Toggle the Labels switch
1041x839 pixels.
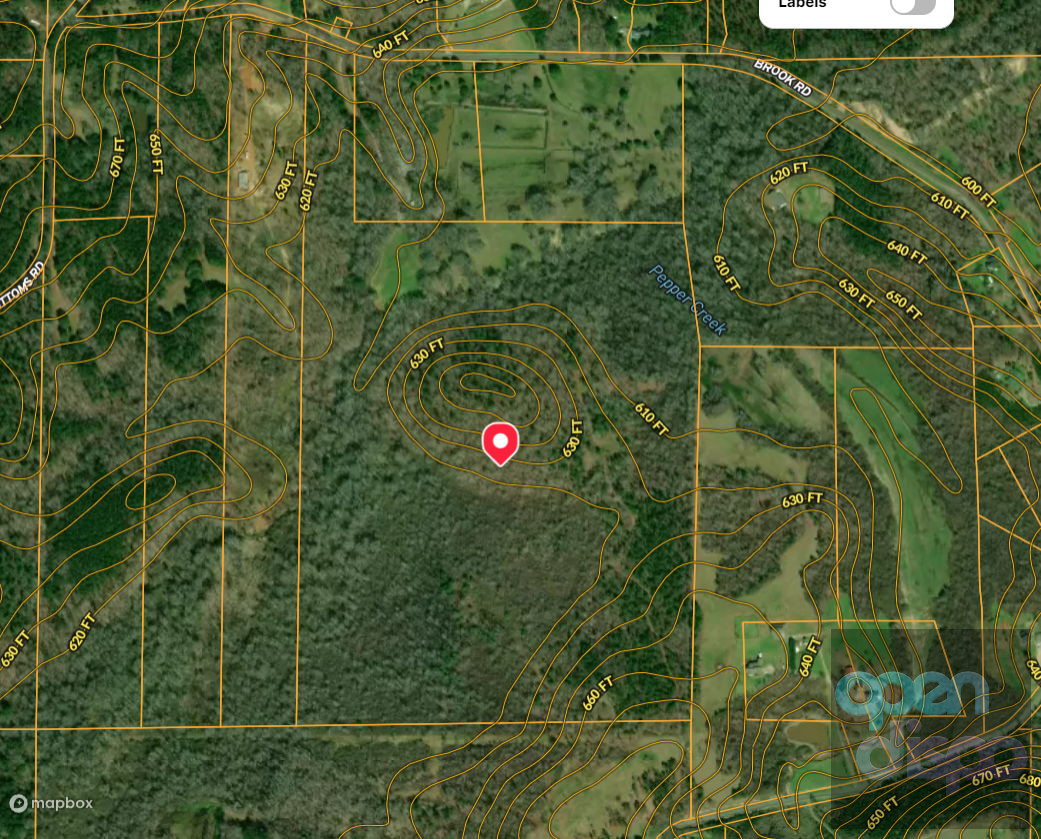tap(912, 5)
